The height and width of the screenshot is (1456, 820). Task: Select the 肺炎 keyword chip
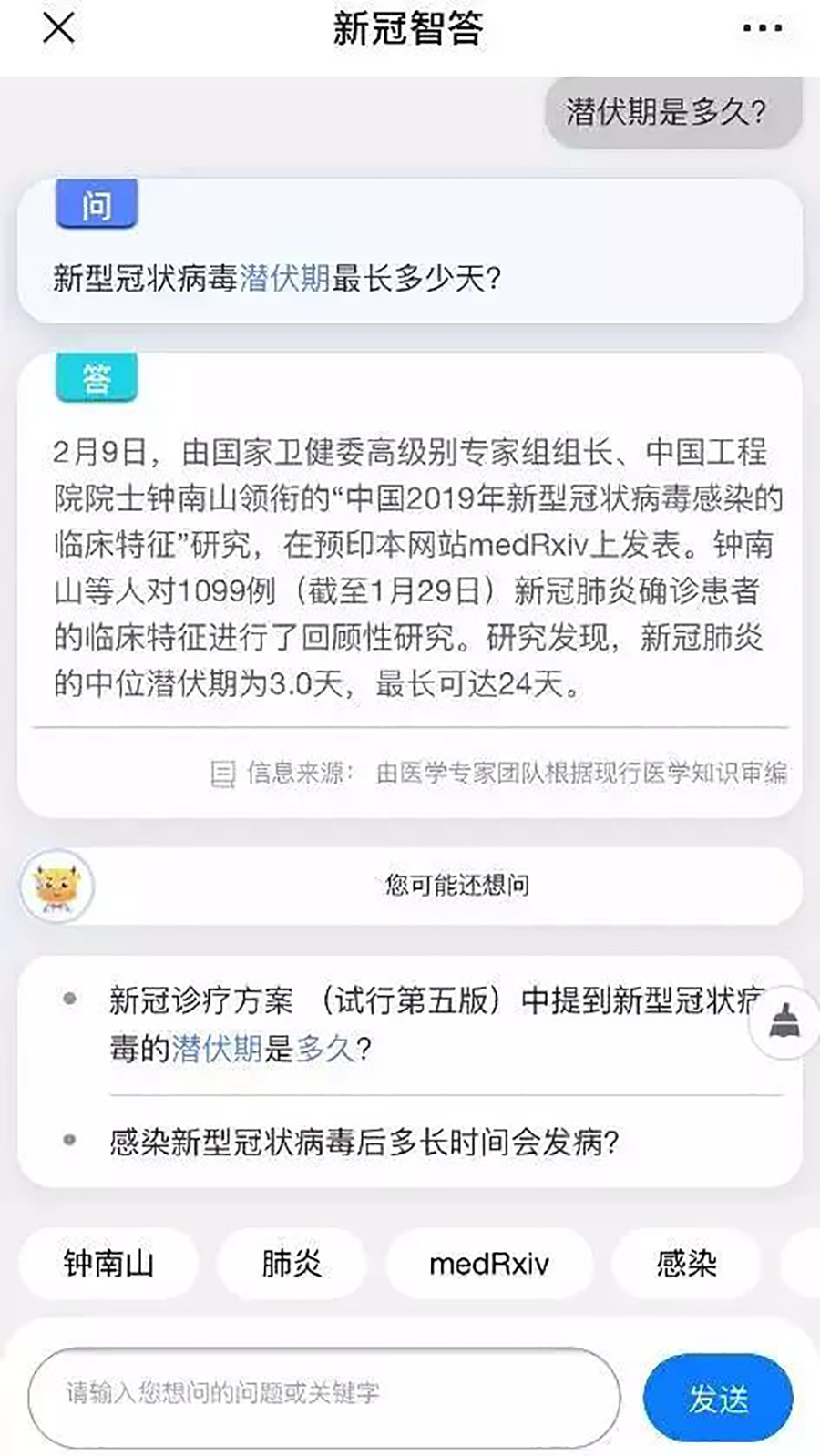point(292,1264)
